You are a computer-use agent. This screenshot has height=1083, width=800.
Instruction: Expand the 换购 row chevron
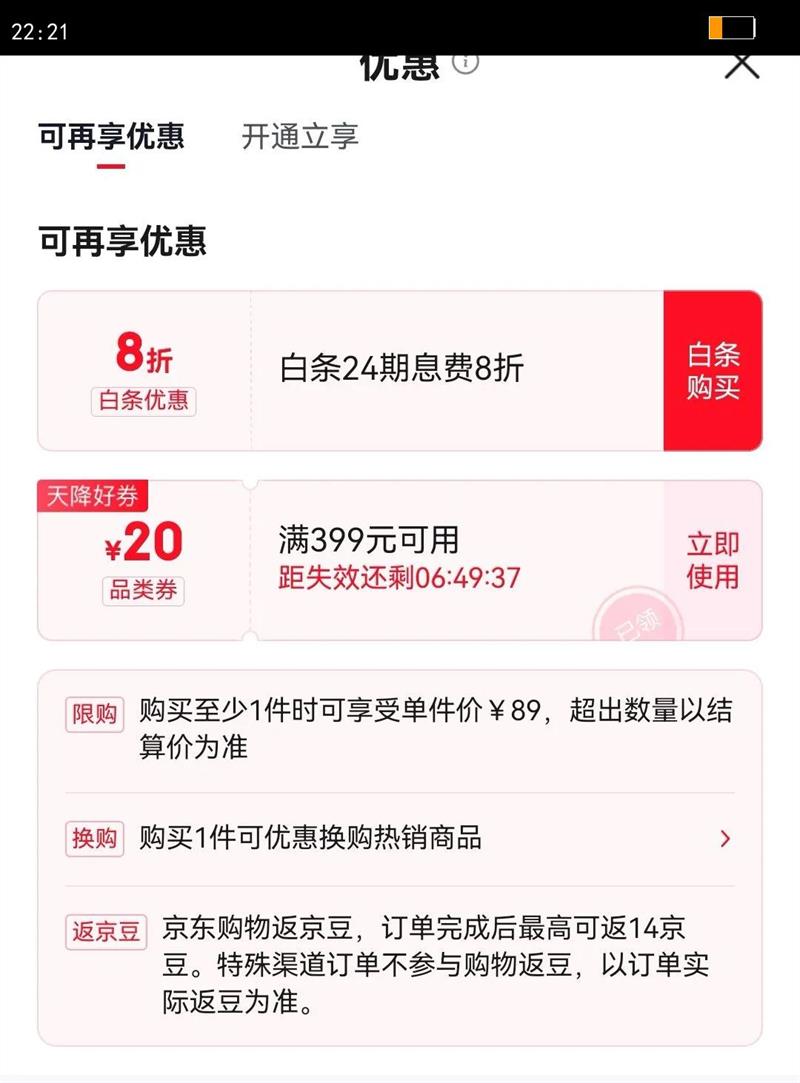pos(727,838)
